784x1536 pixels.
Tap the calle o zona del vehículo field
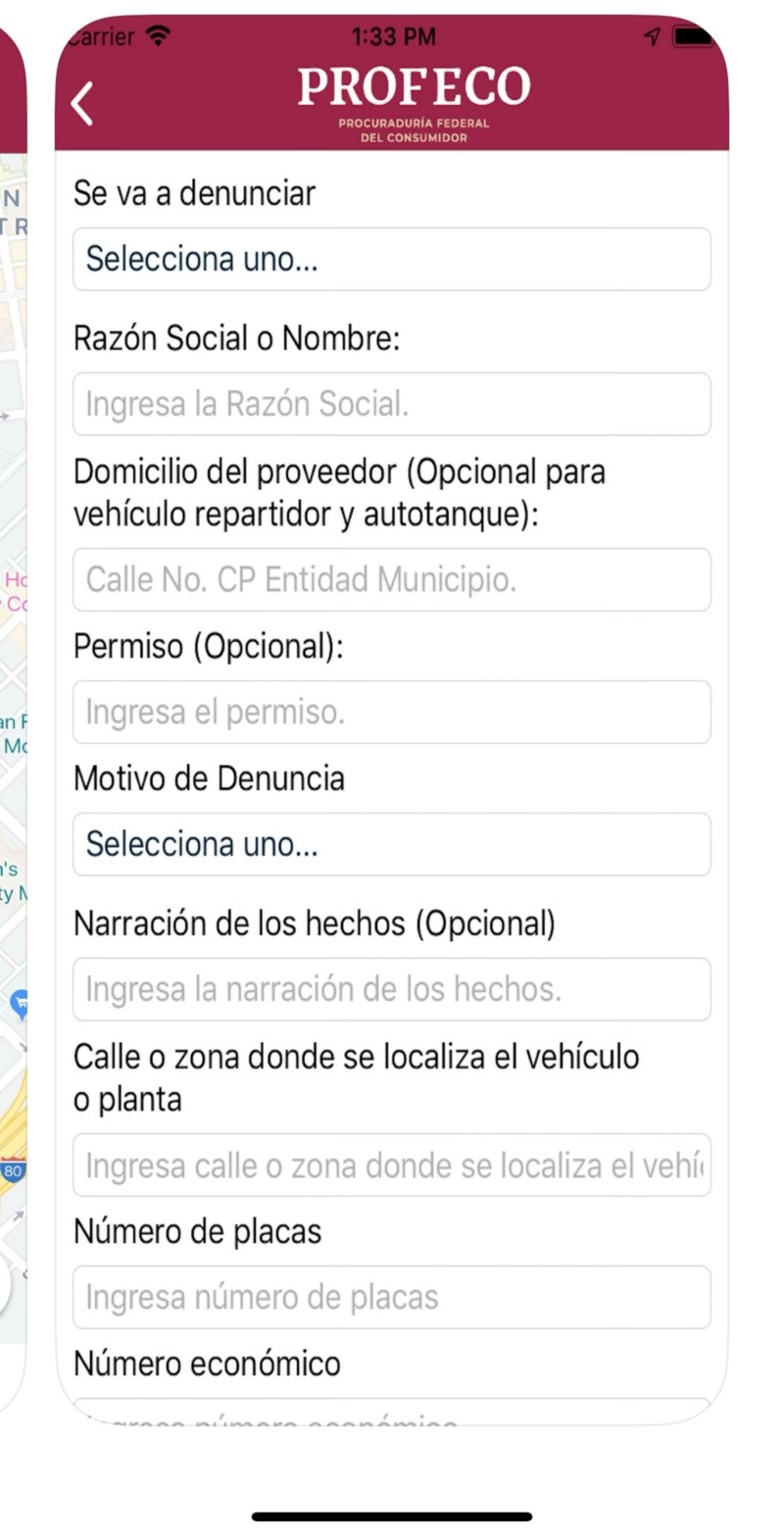point(392,1164)
